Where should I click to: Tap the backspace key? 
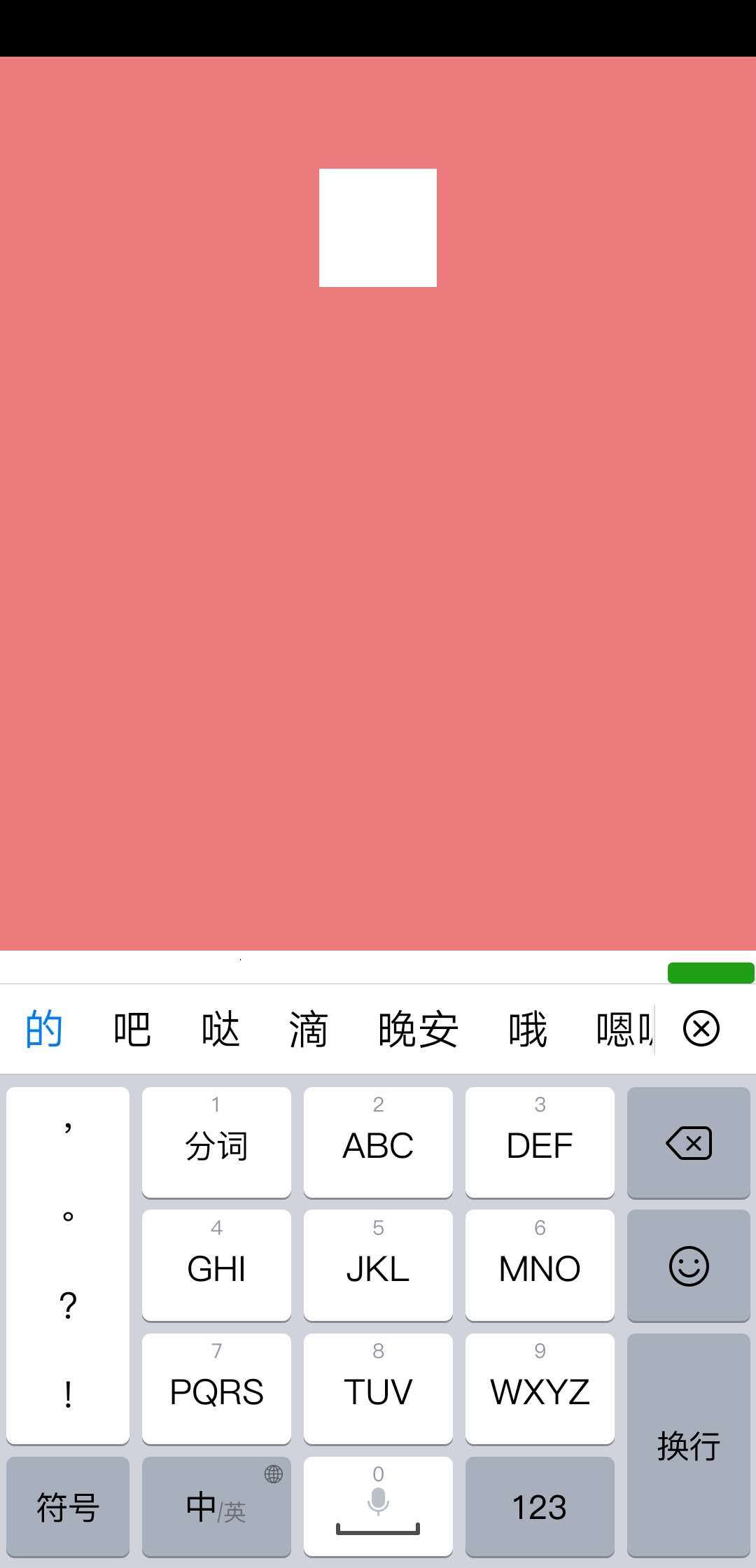click(x=688, y=1142)
